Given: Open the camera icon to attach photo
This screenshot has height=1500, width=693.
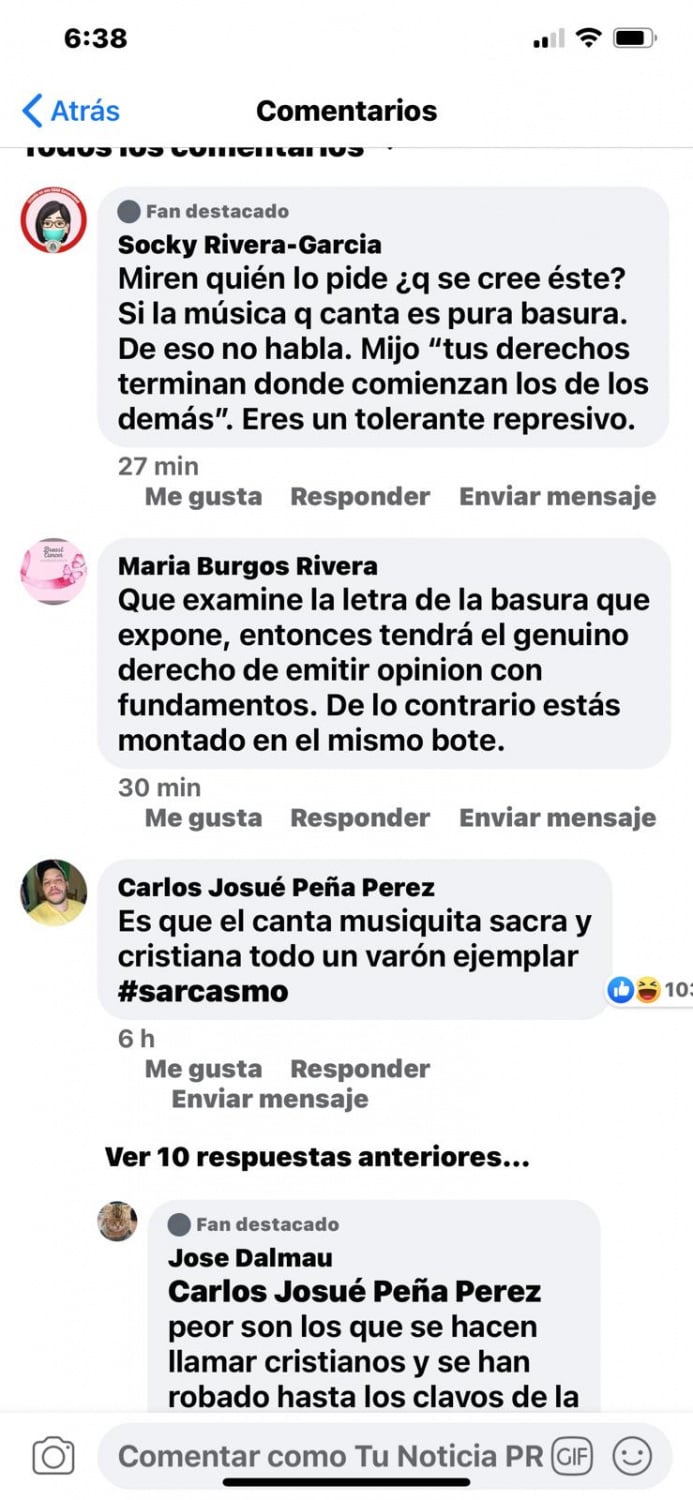Looking at the screenshot, I should point(53,1456).
